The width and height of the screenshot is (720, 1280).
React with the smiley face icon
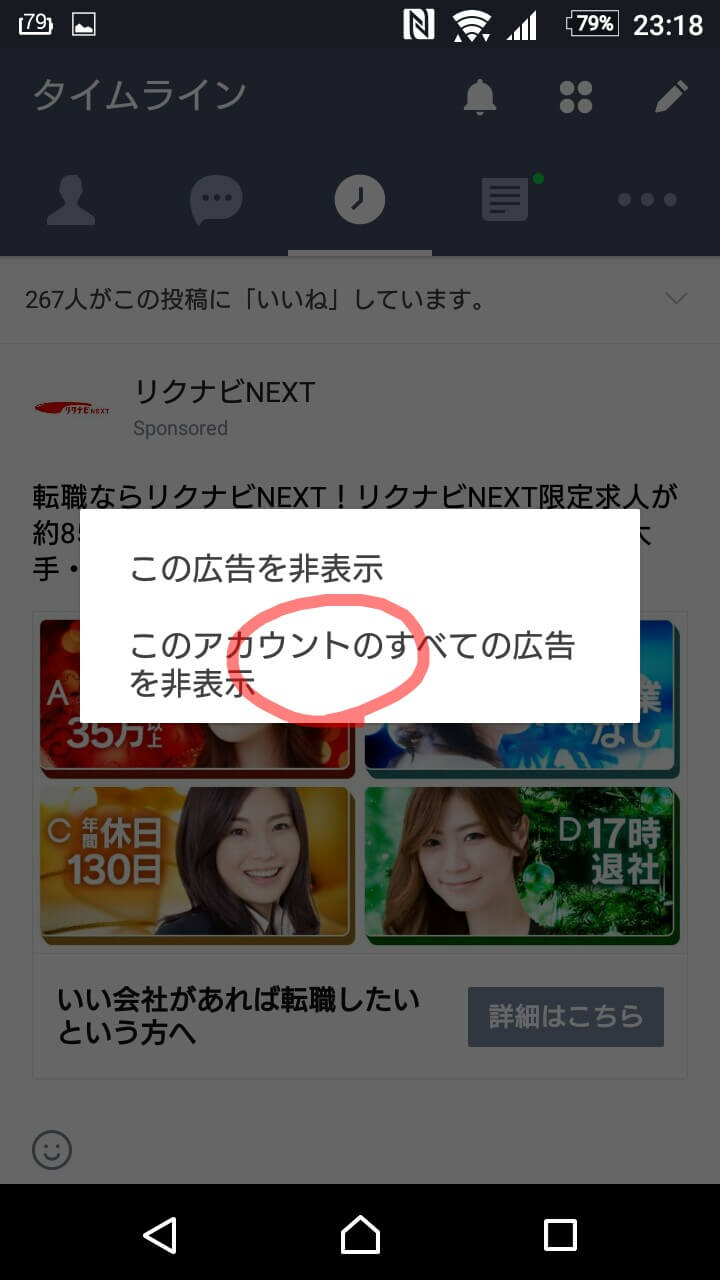tap(52, 1150)
